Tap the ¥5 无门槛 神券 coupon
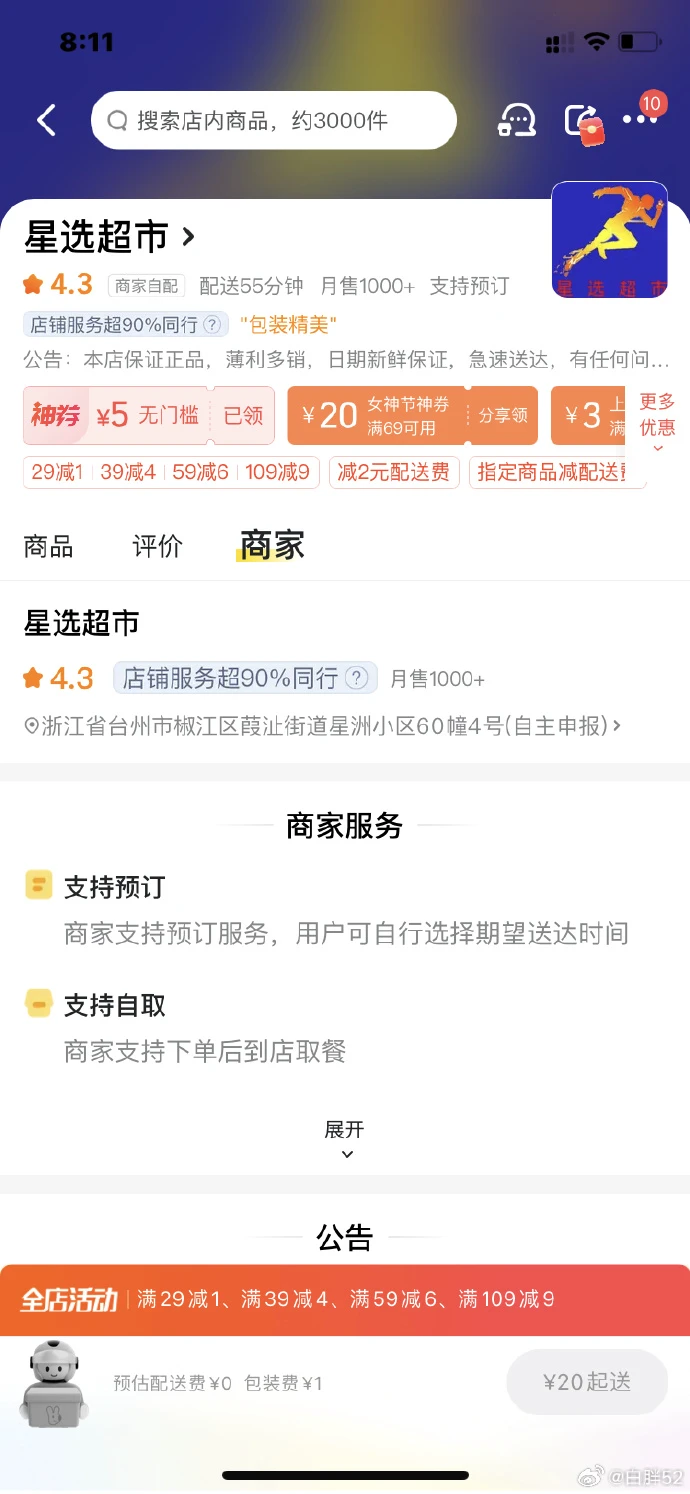690x1494 pixels. 149,415
